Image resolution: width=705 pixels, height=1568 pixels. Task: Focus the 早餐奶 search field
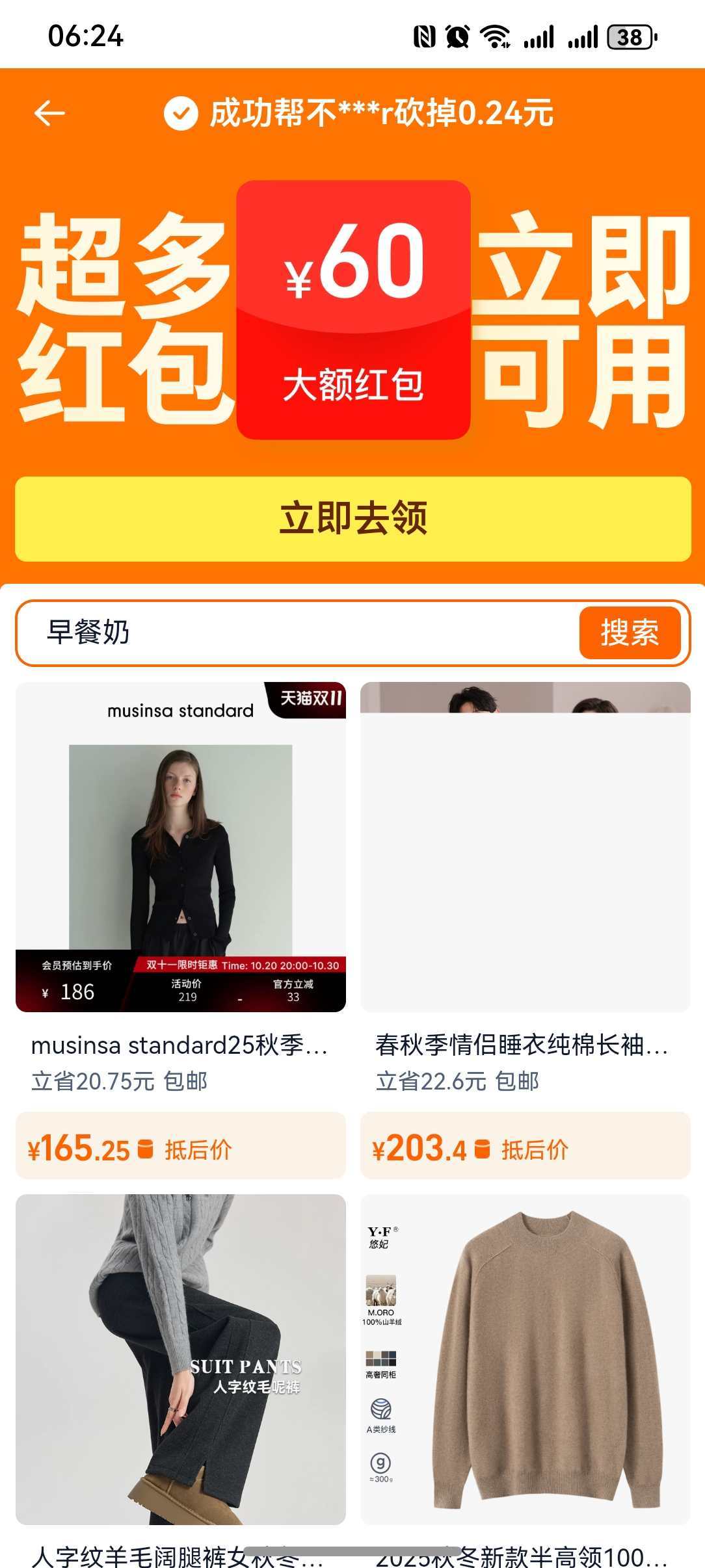click(293, 633)
